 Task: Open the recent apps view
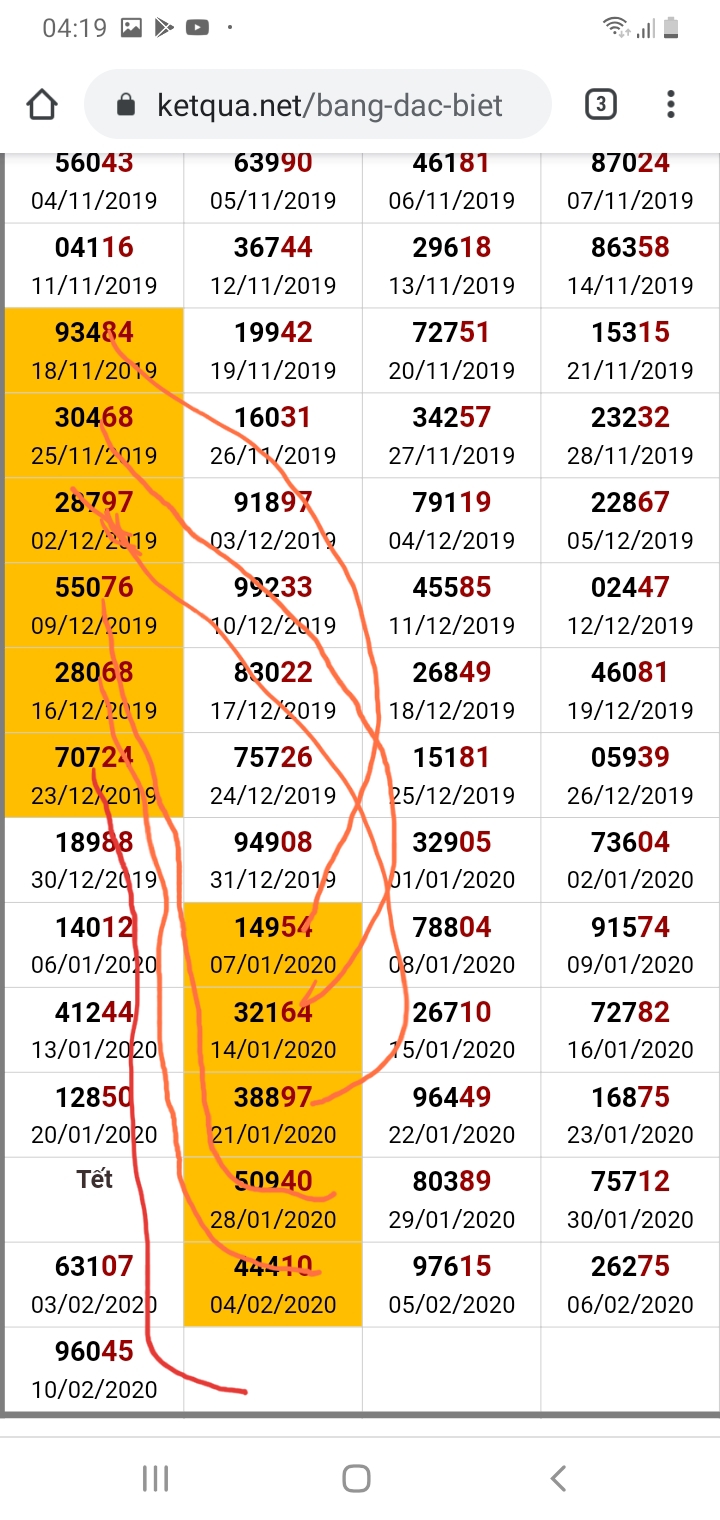click(x=155, y=1478)
